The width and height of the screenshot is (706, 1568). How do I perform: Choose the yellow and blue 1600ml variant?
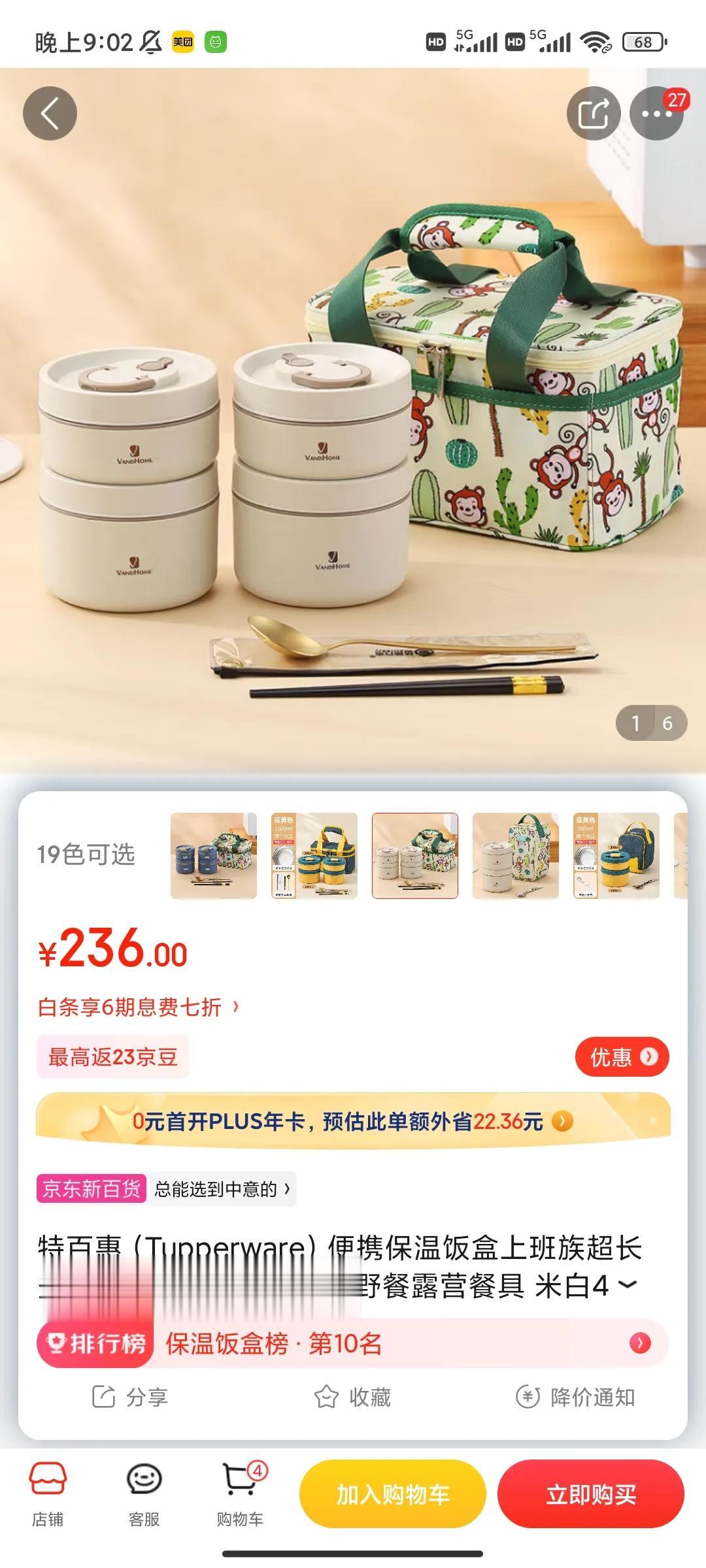(x=314, y=855)
